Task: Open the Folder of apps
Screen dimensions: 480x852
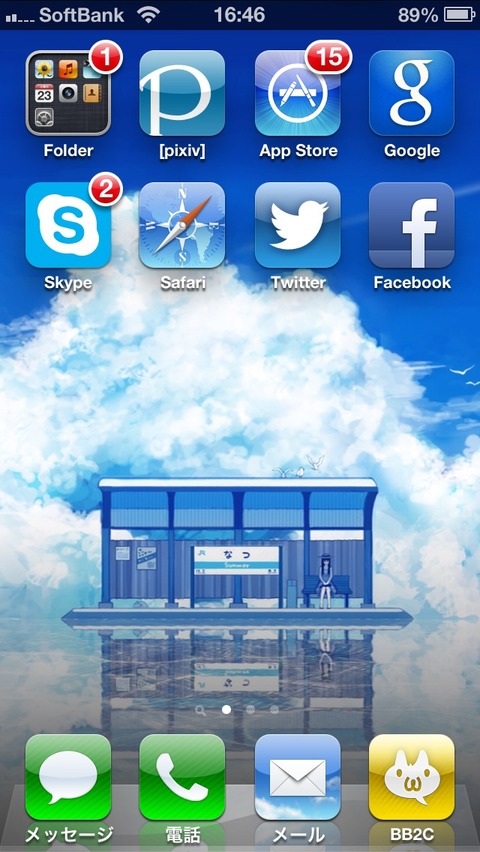Action: point(68,93)
